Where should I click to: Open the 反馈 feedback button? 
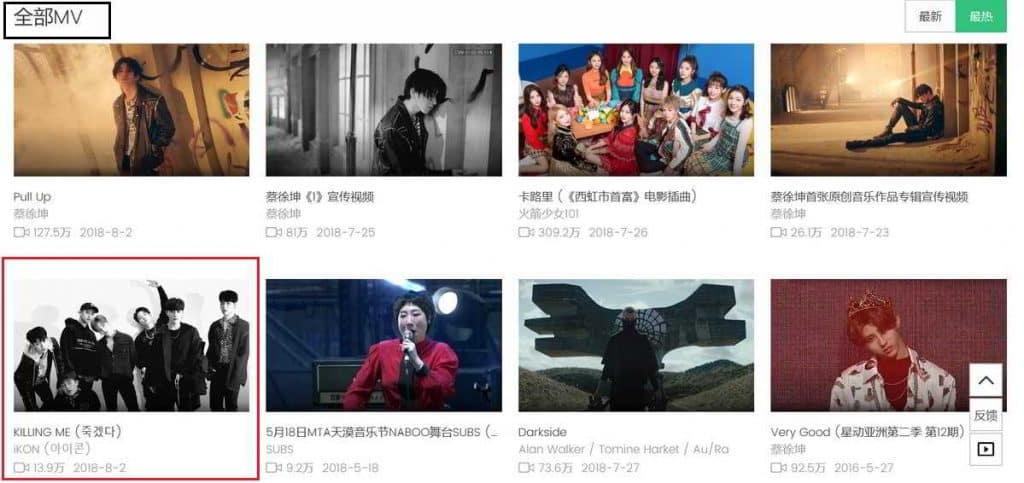coord(985,415)
